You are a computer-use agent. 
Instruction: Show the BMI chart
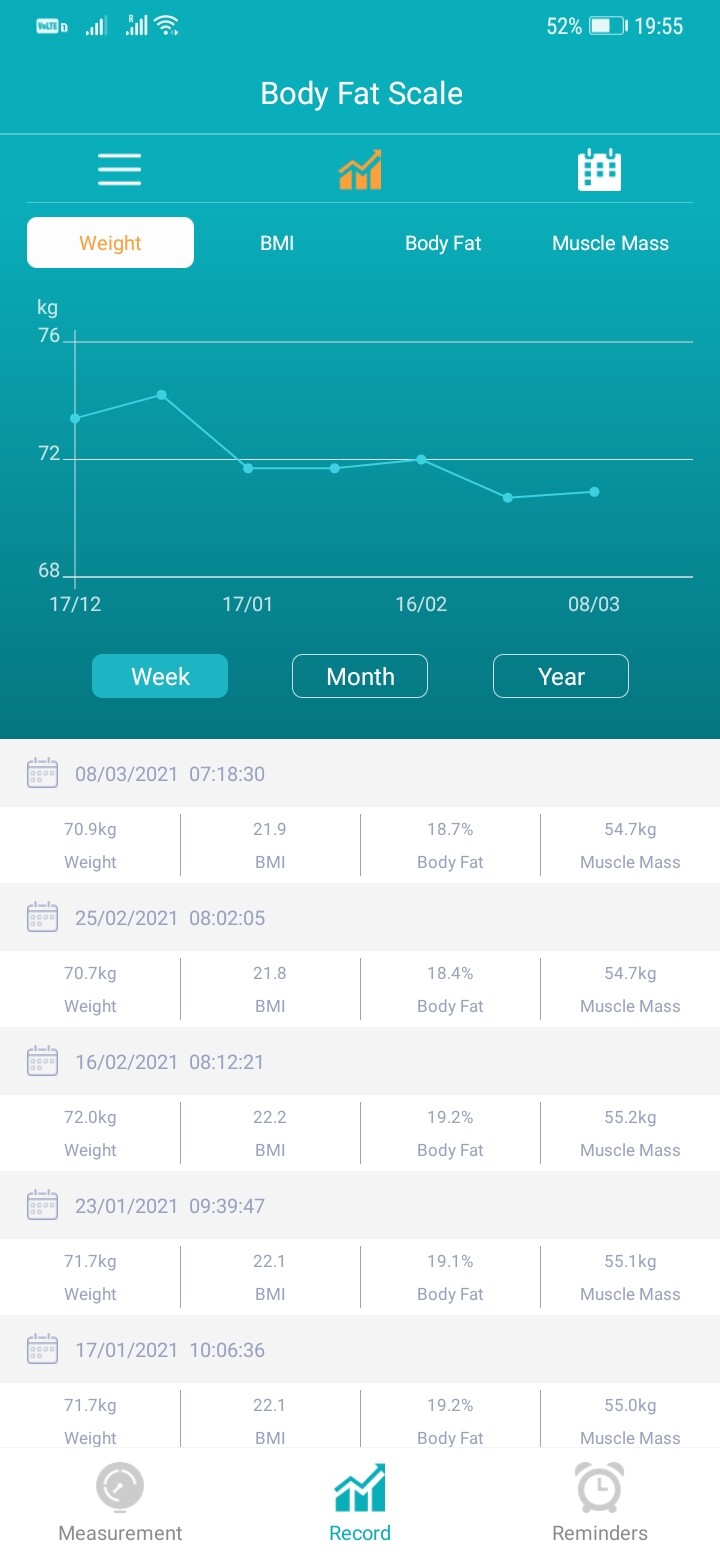pyautogui.click(x=277, y=243)
